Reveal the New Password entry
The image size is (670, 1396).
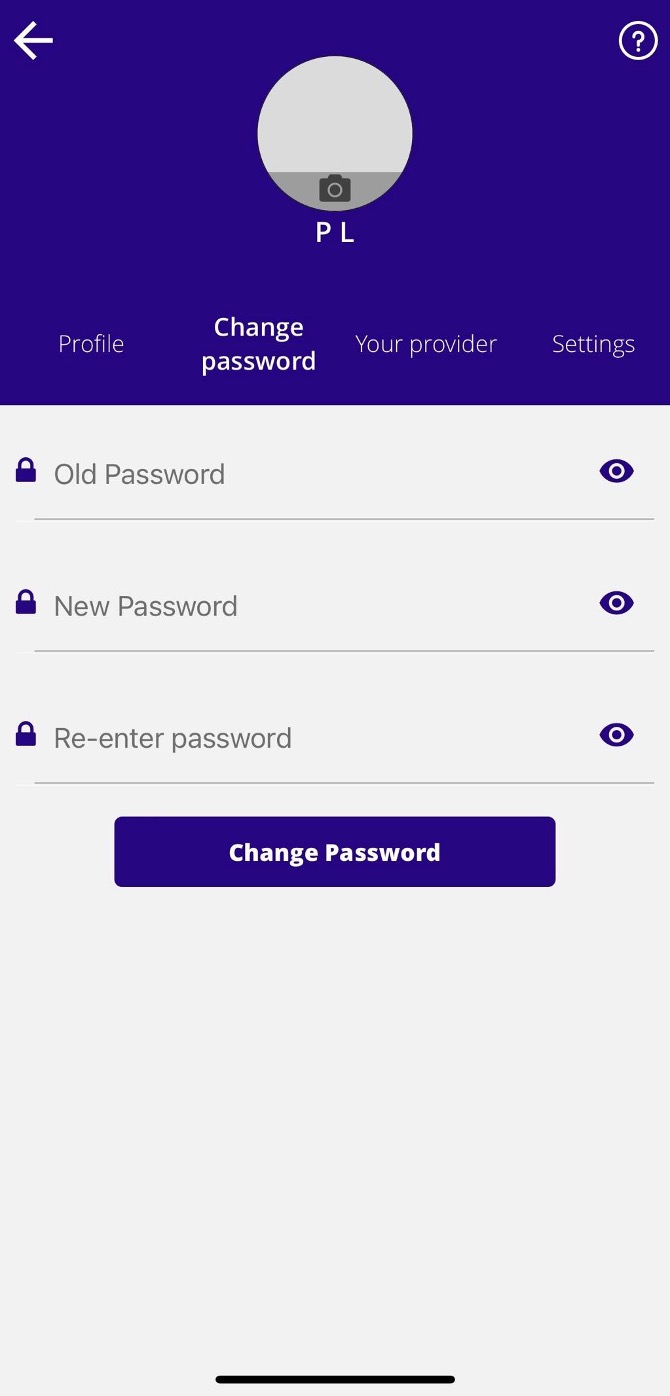click(616, 603)
